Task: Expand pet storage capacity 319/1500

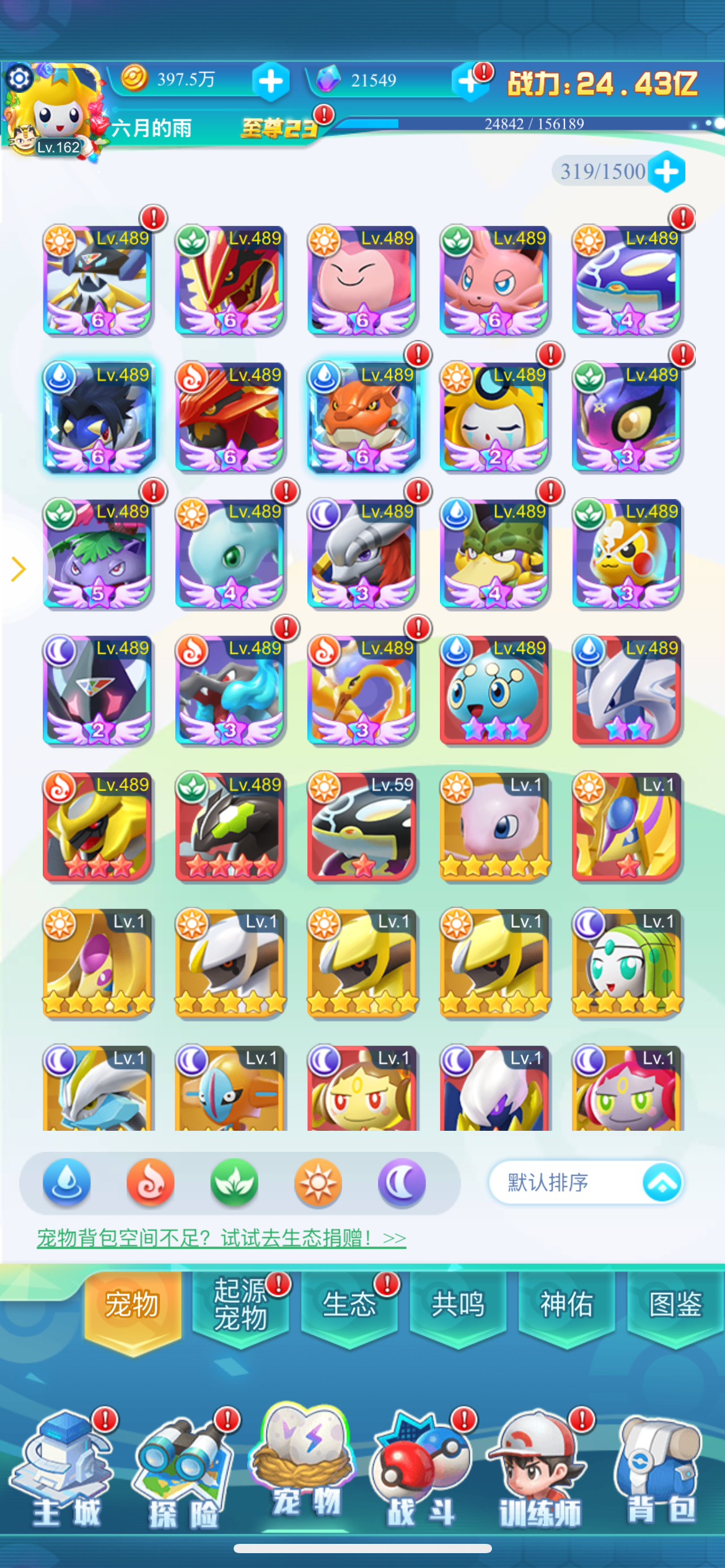Action: [667, 172]
